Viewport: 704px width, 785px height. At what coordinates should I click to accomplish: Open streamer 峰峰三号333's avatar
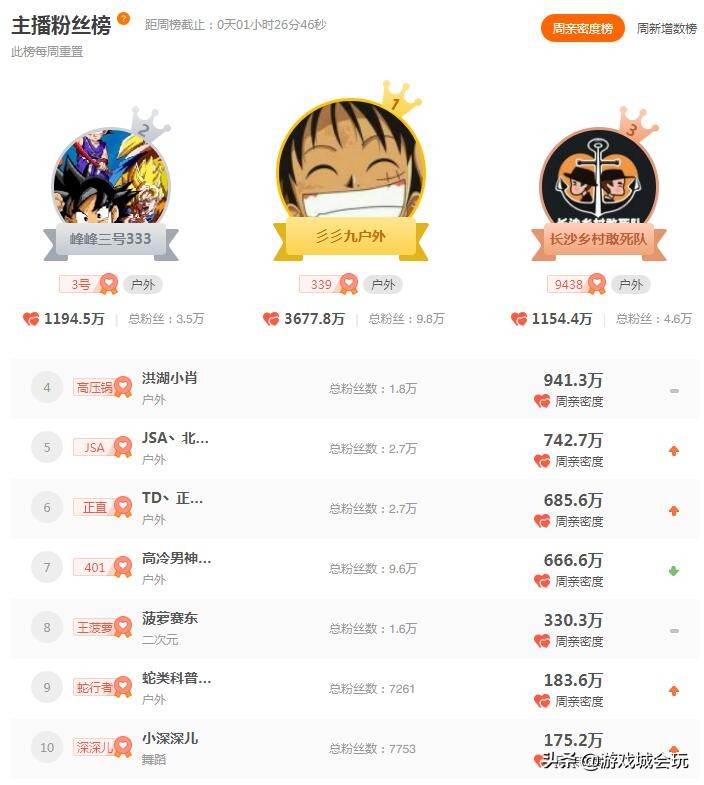coord(110,182)
